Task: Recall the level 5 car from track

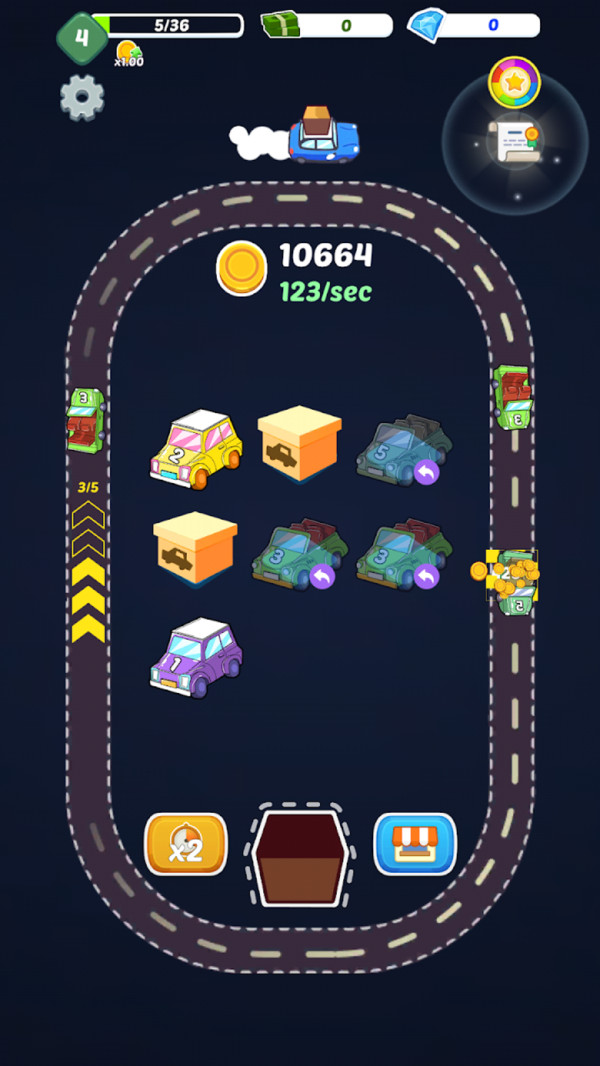Action: (x=427, y=472)
